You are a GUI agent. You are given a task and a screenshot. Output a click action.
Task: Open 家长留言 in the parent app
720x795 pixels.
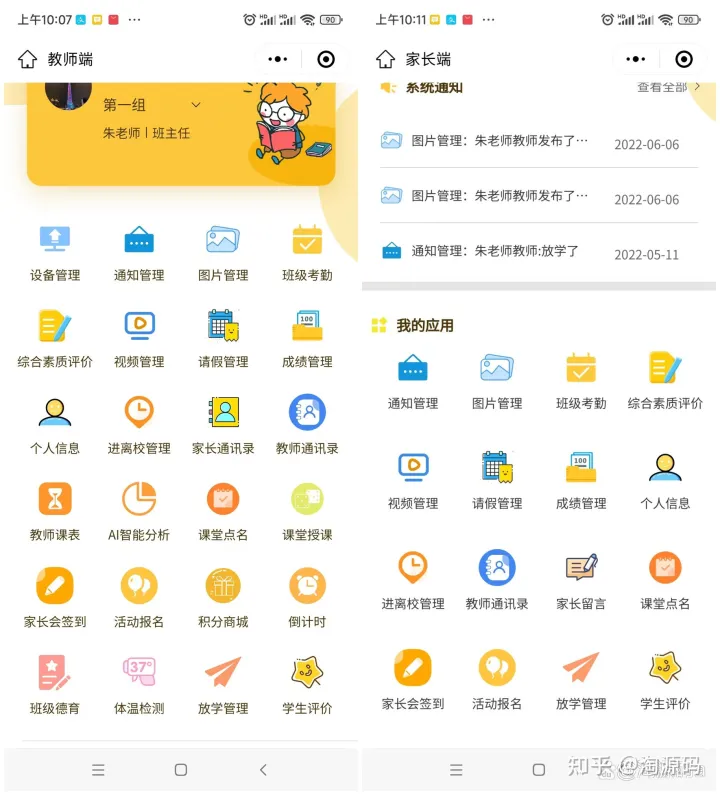coord(581,580)
